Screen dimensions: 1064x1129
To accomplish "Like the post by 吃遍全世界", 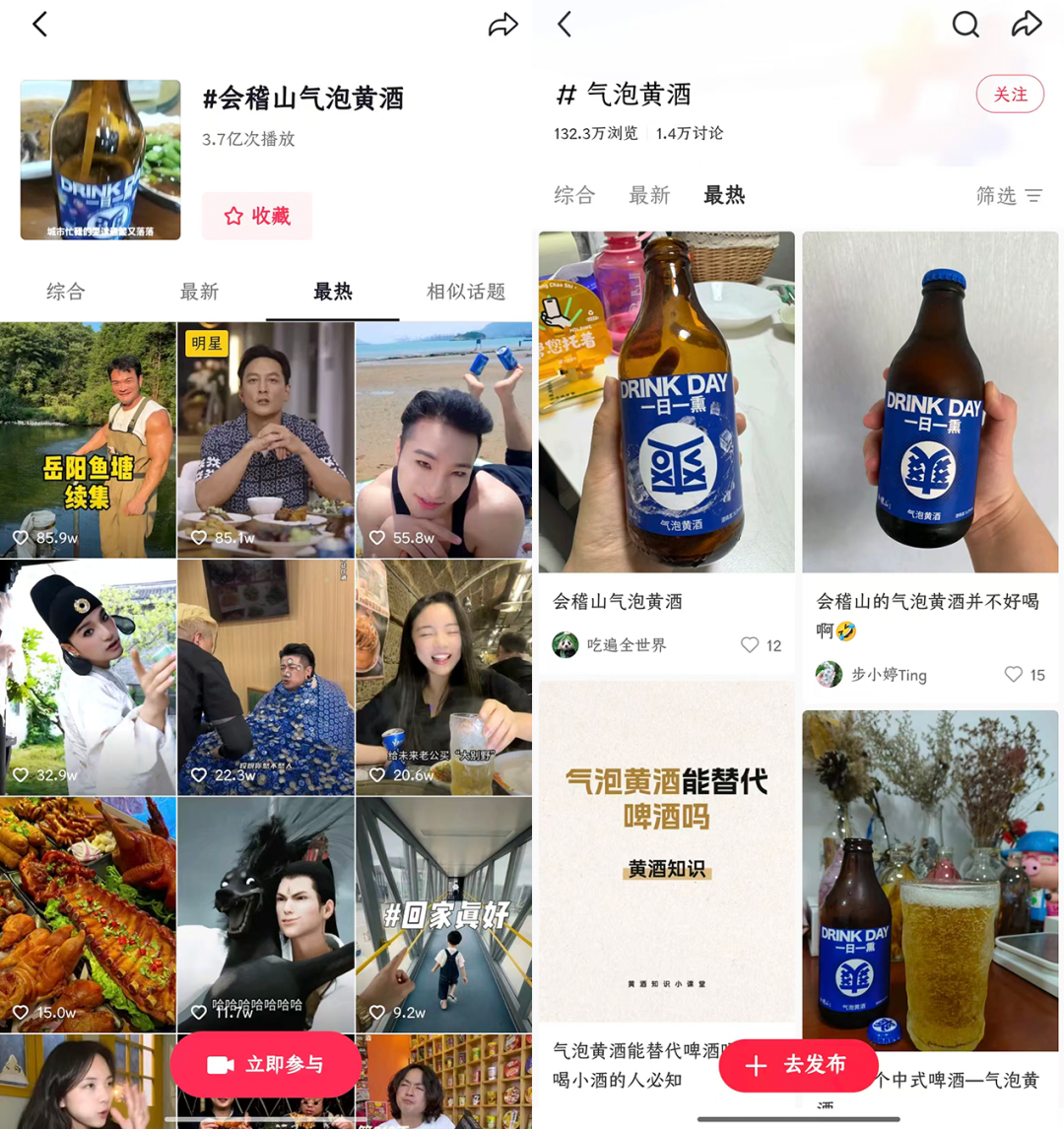I will coord(751,645).
